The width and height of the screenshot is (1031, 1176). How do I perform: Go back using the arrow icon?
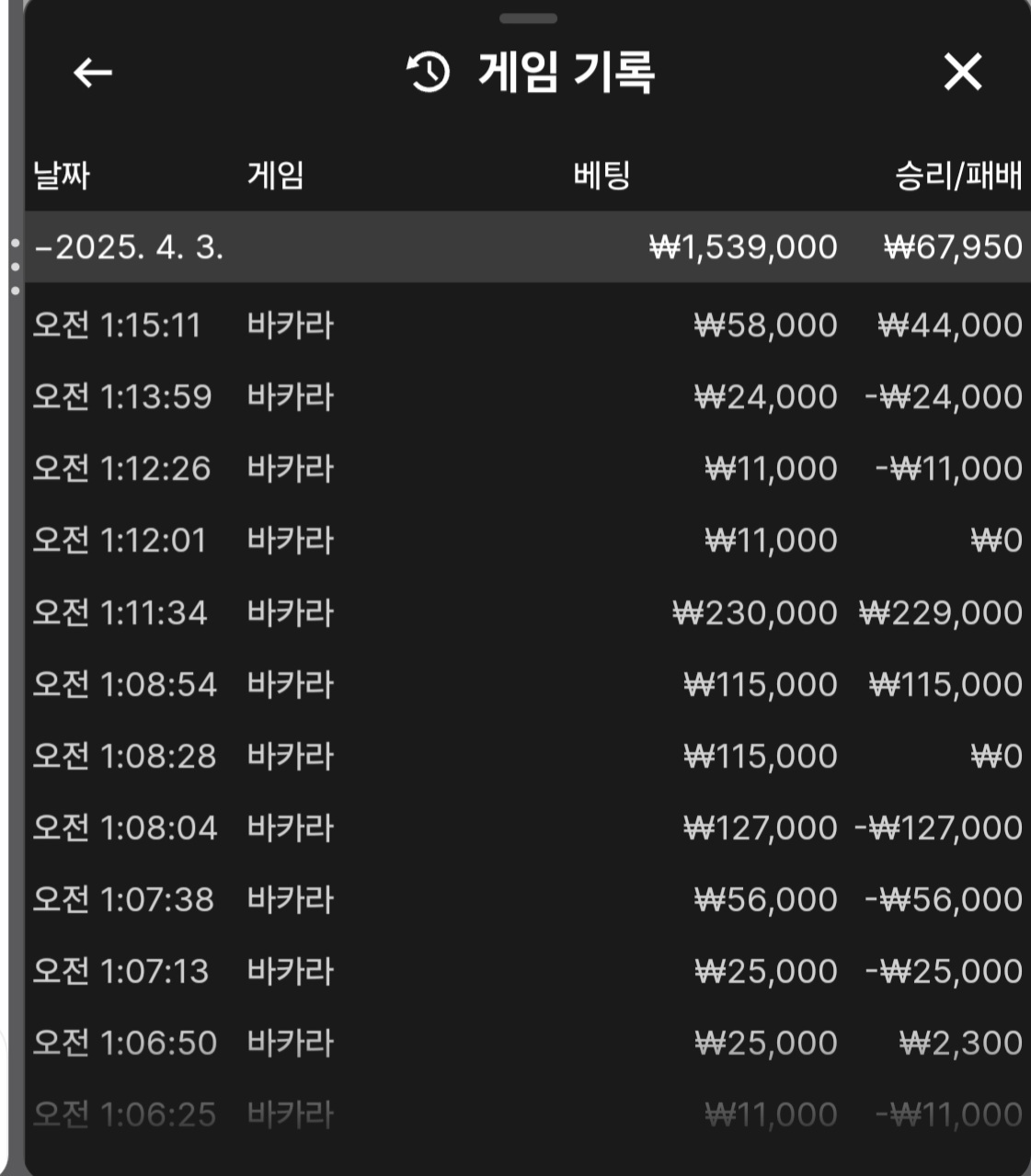[92, 72]
